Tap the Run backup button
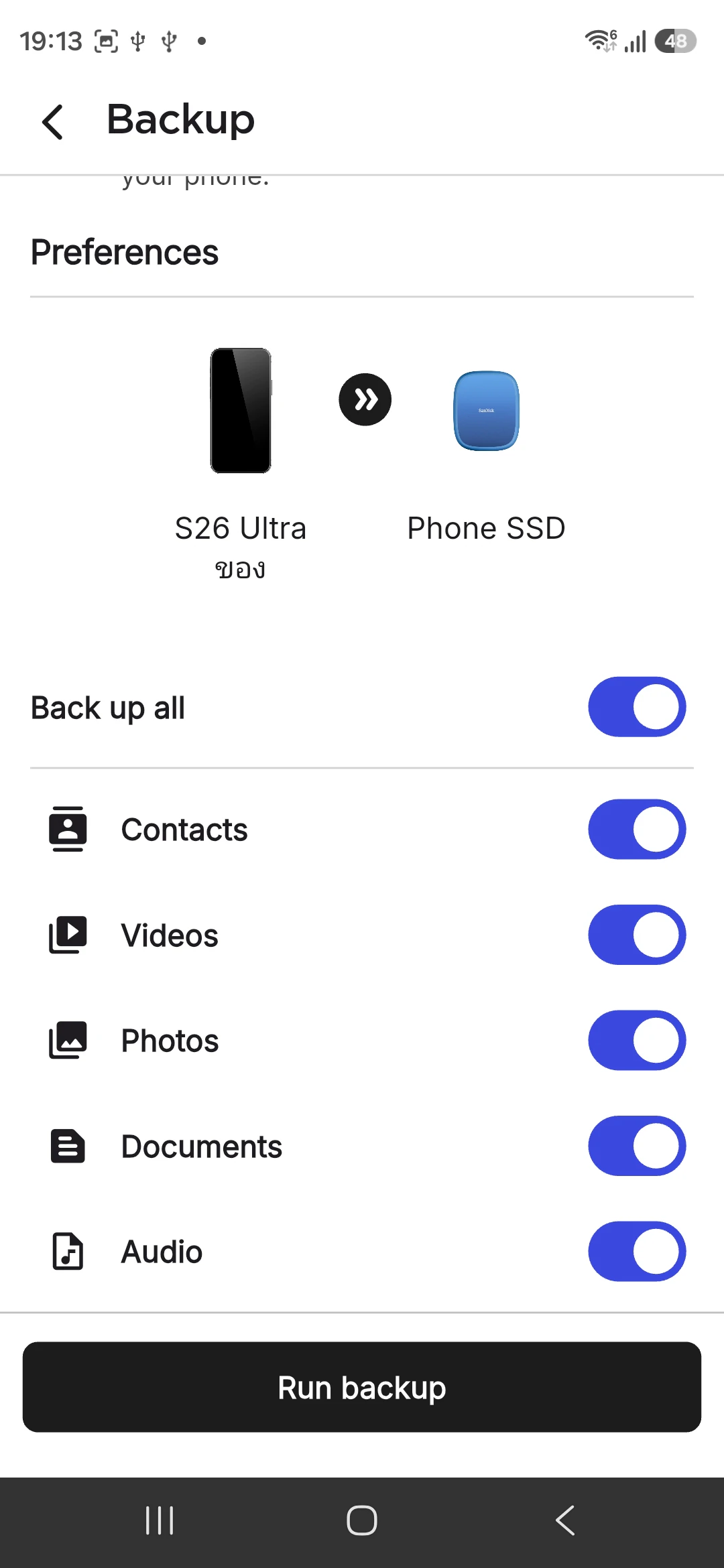The height and width of the screenshot is (1568, 724). (x=362, y=1387)
